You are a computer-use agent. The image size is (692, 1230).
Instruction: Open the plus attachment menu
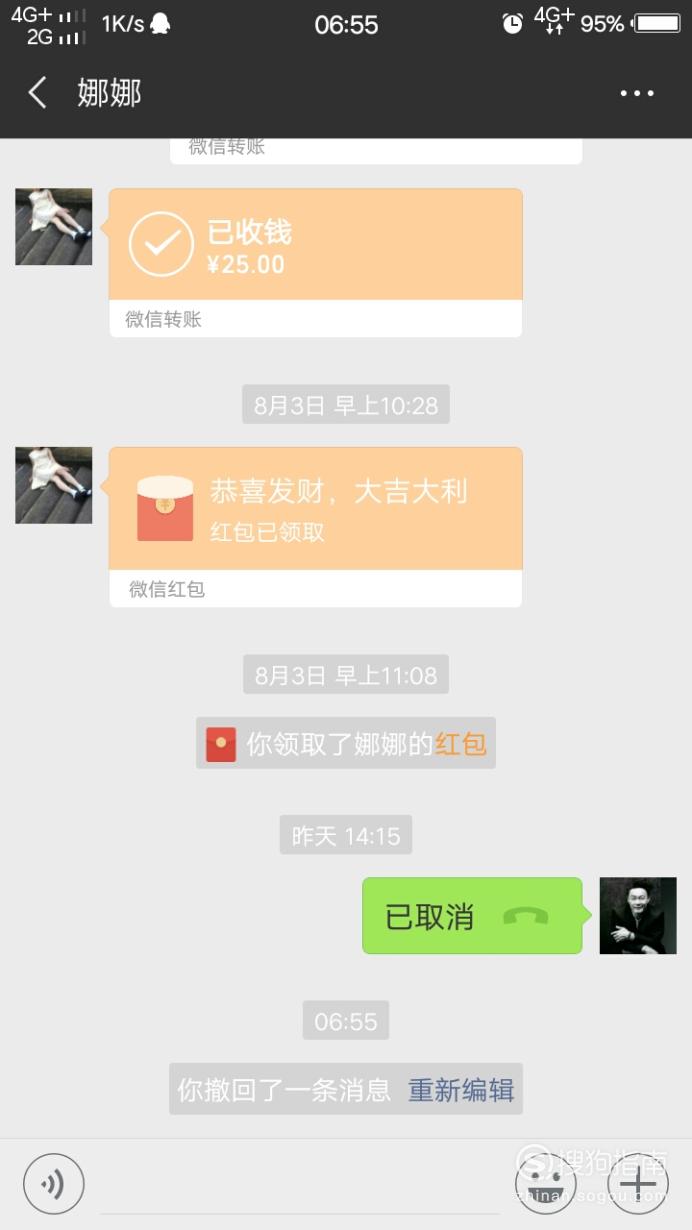[x=637, y=1184]
